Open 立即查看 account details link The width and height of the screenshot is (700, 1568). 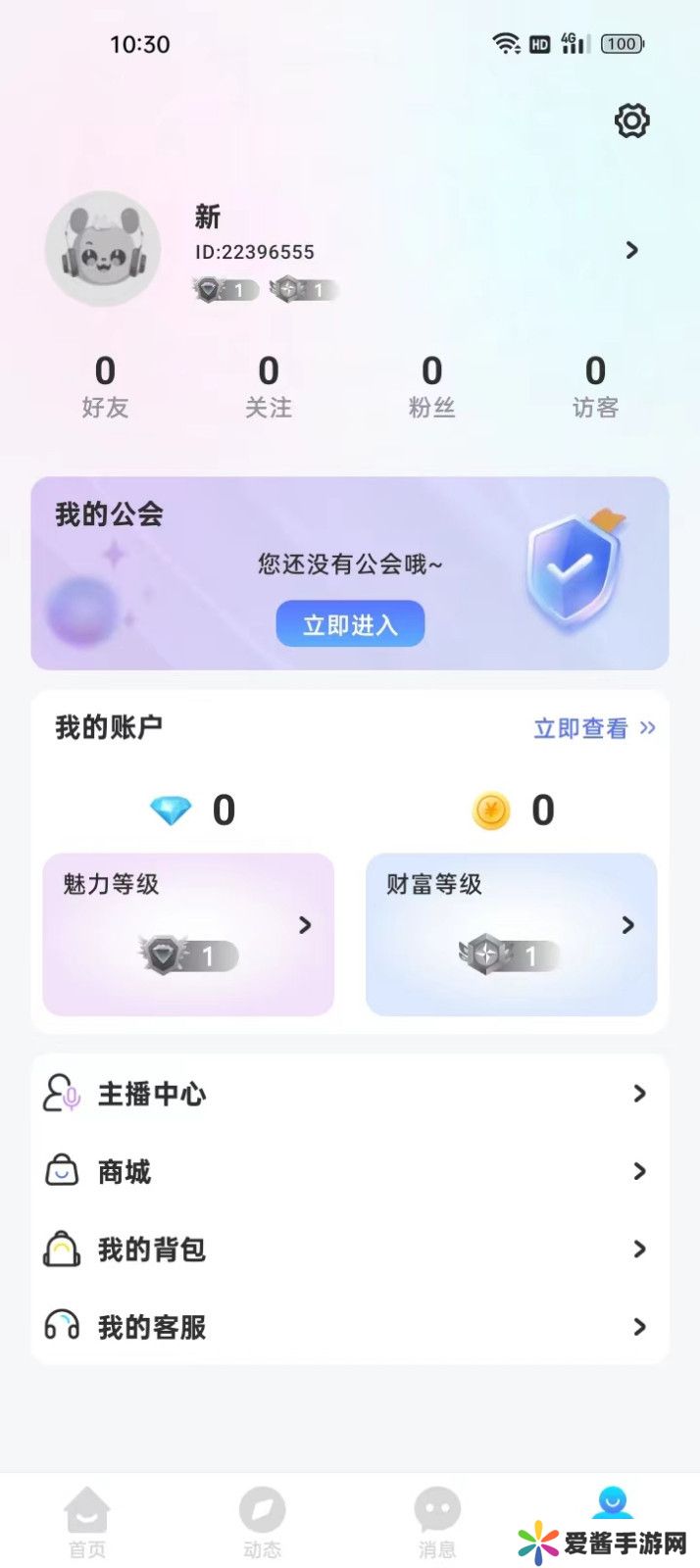point(593,728)
